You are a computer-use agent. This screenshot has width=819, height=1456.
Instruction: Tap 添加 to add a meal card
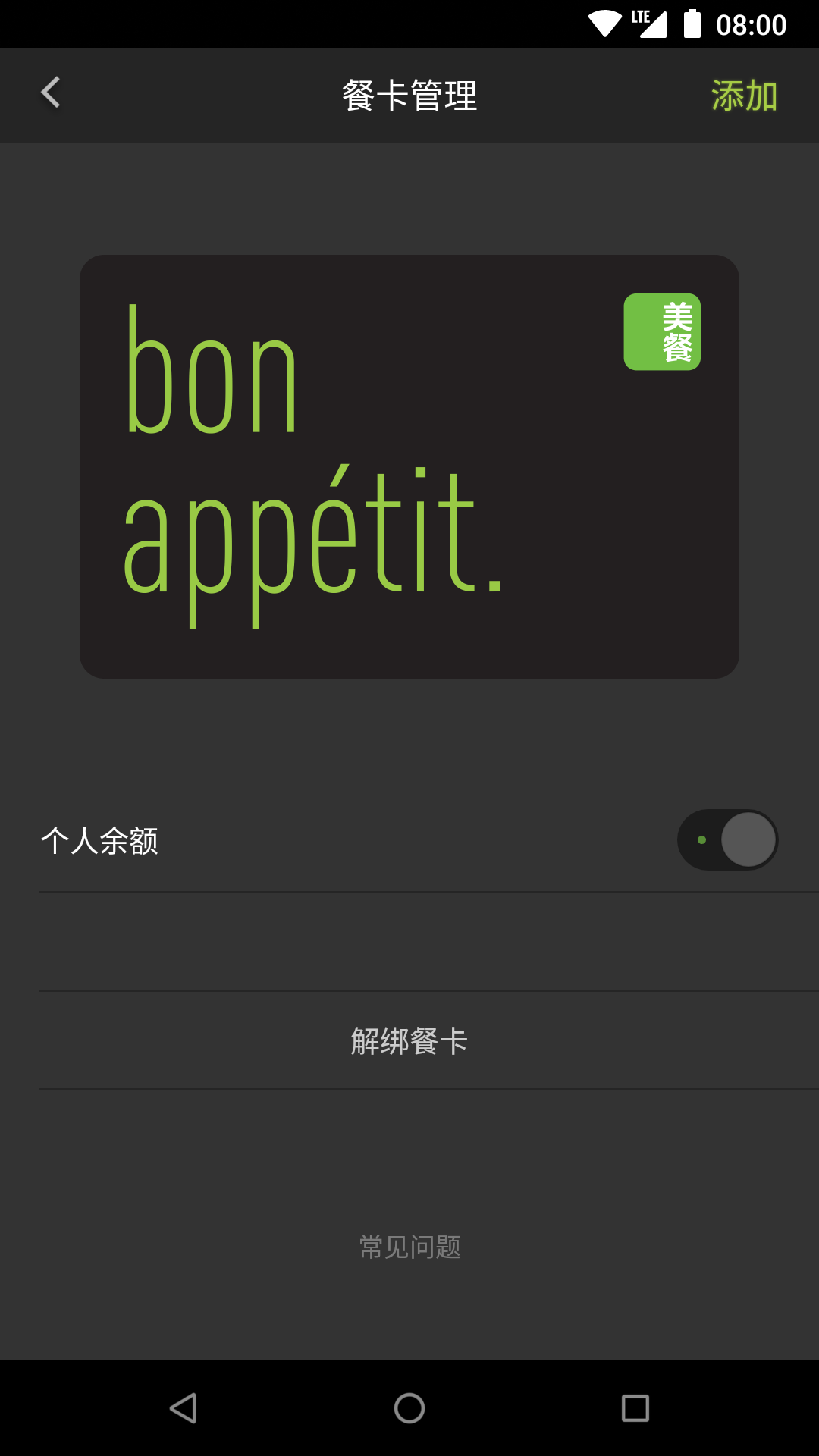point(744,95)
